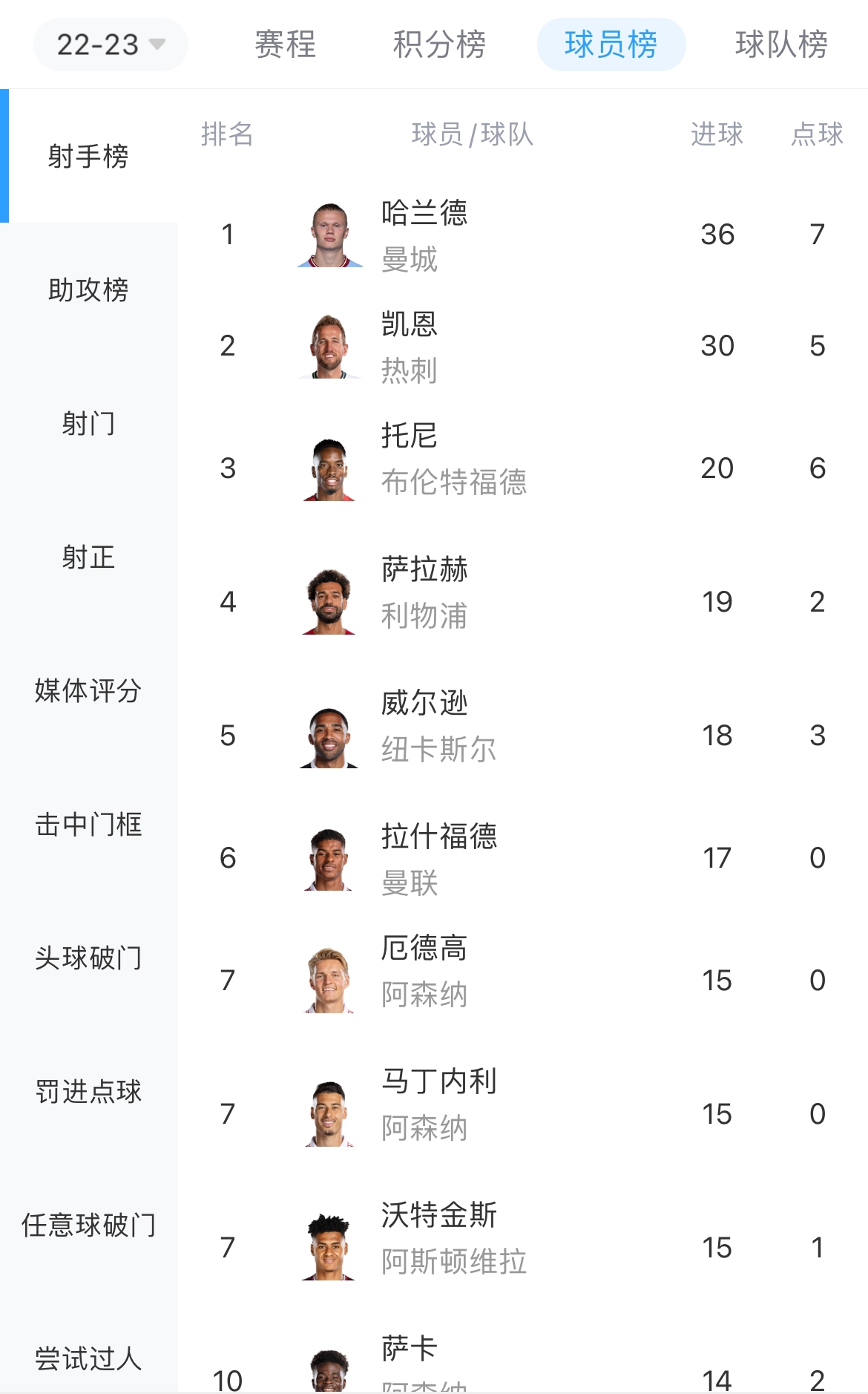Open 托尼 of 布伦特福德

pyautogui.click(x=453, y=468)
